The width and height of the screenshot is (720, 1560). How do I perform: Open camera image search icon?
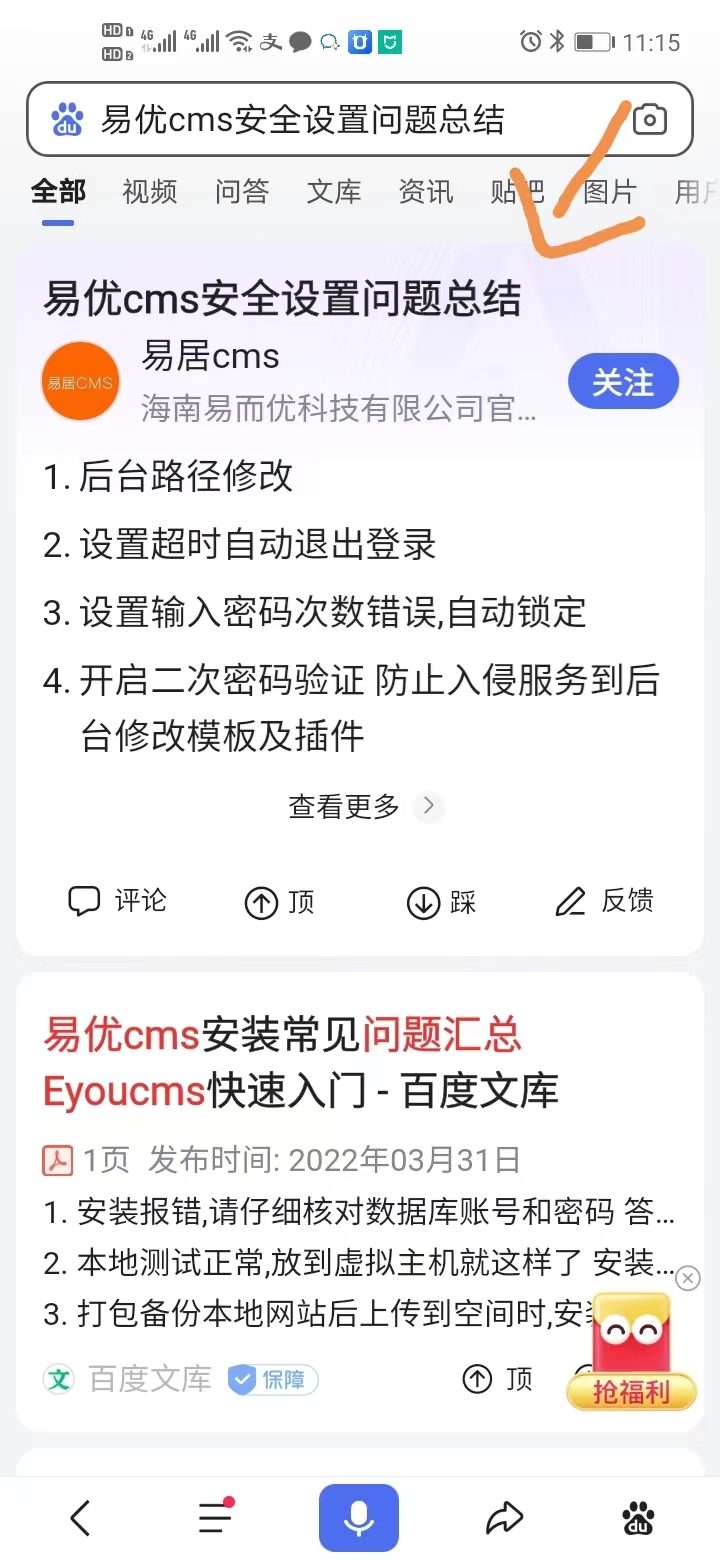pos(649,120)
